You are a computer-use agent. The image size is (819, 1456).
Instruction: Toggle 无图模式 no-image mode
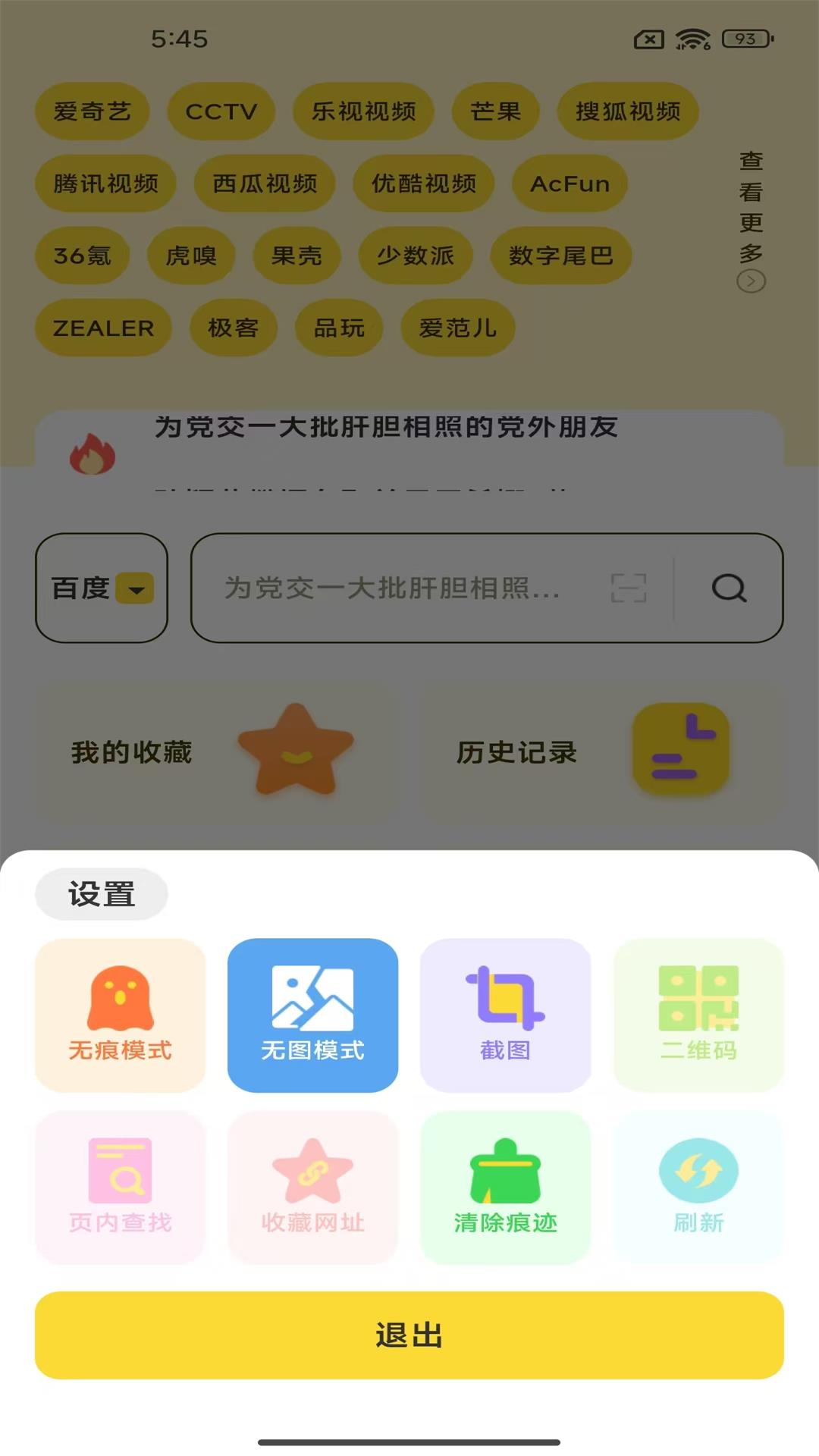(312, 1016)
